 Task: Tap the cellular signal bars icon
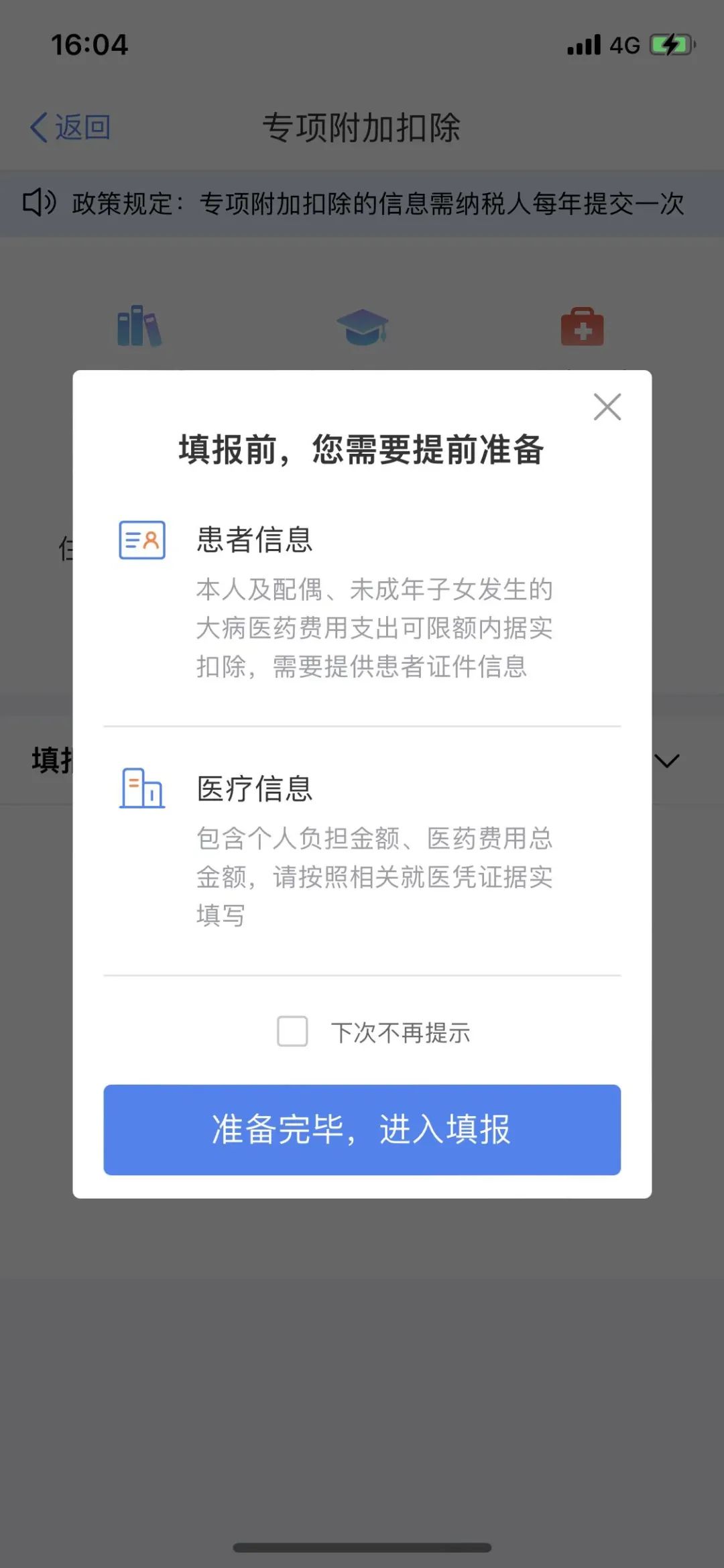pyautogui.click(x=582, y=44)
